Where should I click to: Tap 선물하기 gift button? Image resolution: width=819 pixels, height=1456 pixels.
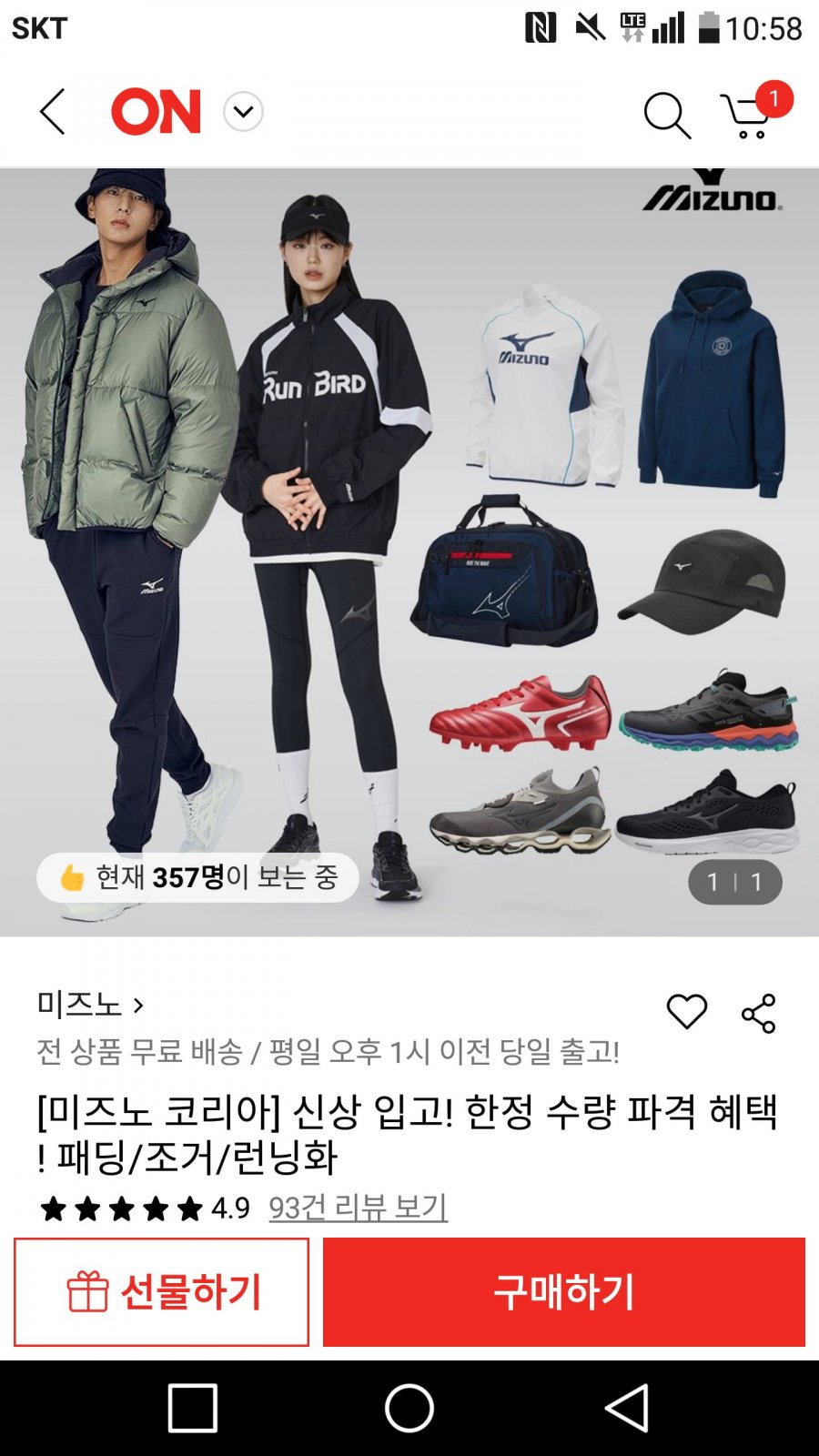click(162, 1292)
